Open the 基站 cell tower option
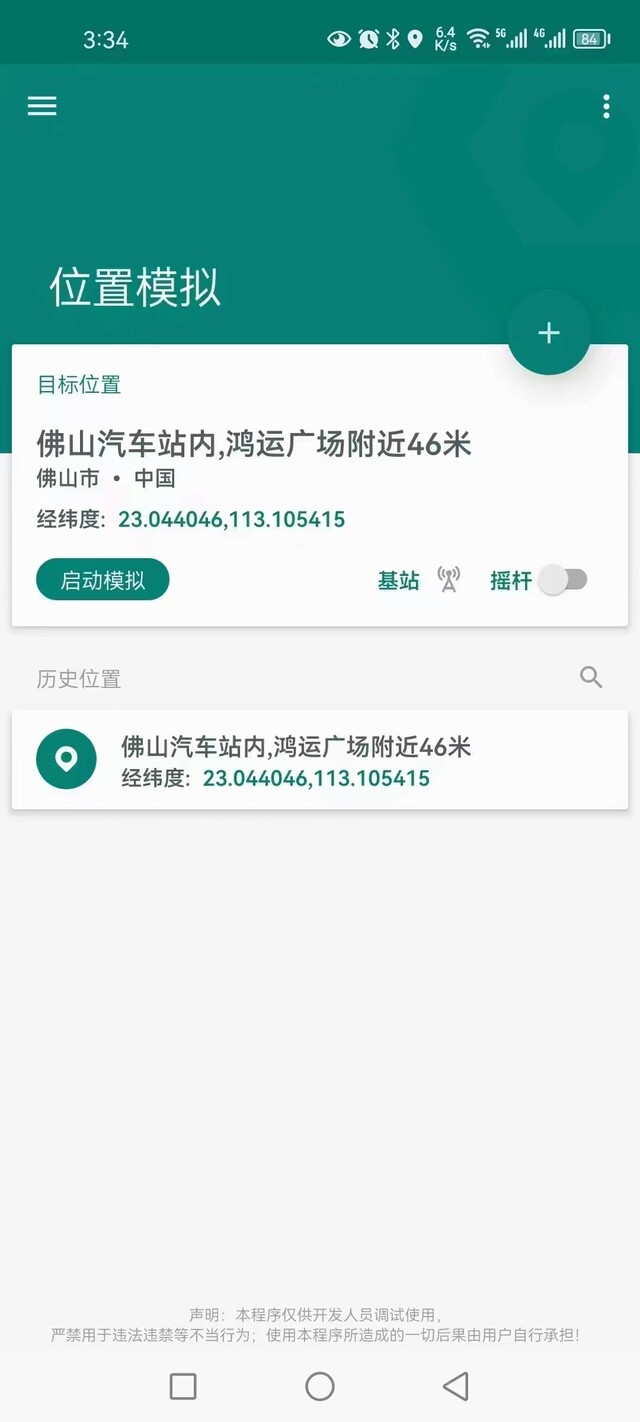The height and width of the screenshot is (1422, 640). point(419,580)
